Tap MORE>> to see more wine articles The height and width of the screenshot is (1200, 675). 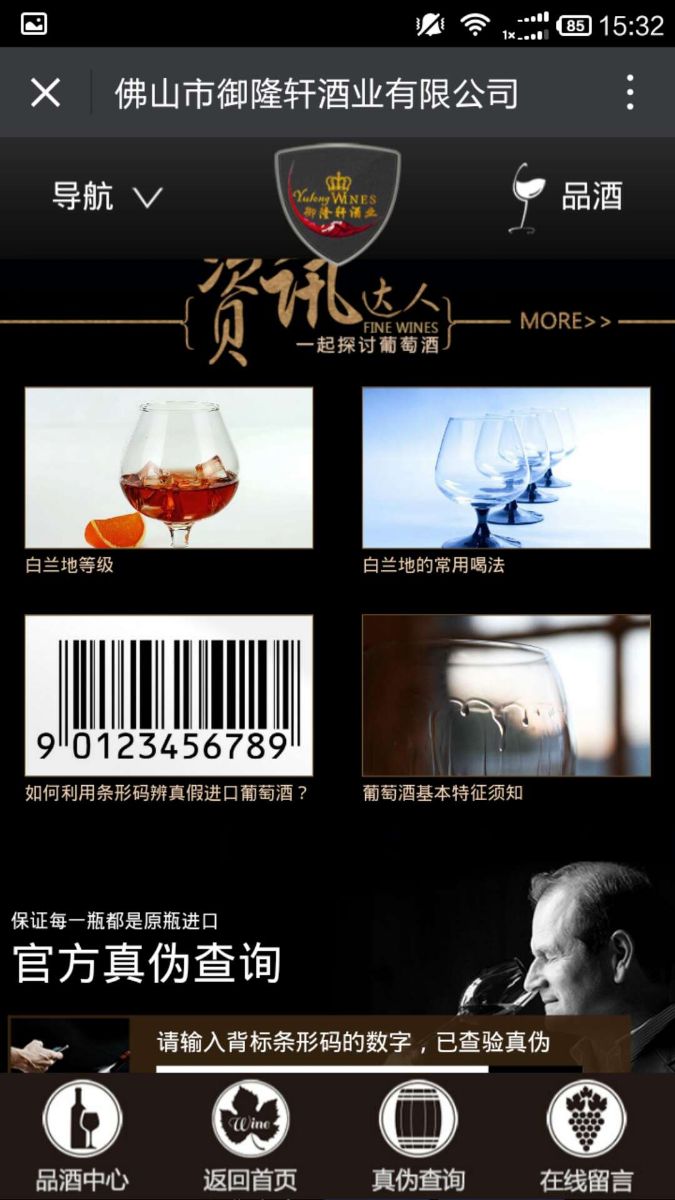[565, 321]
